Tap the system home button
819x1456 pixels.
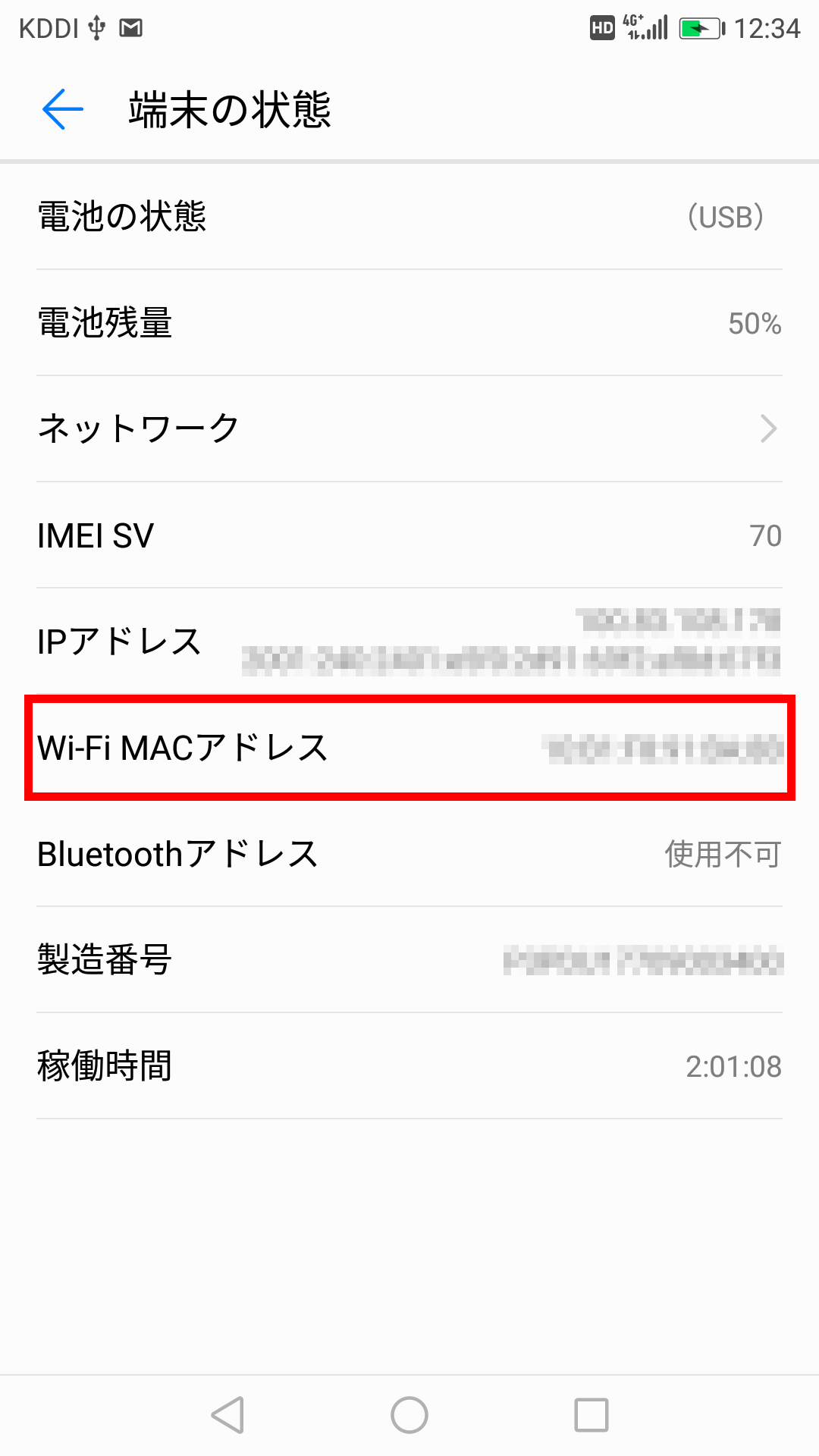(x=409, y=1415)
